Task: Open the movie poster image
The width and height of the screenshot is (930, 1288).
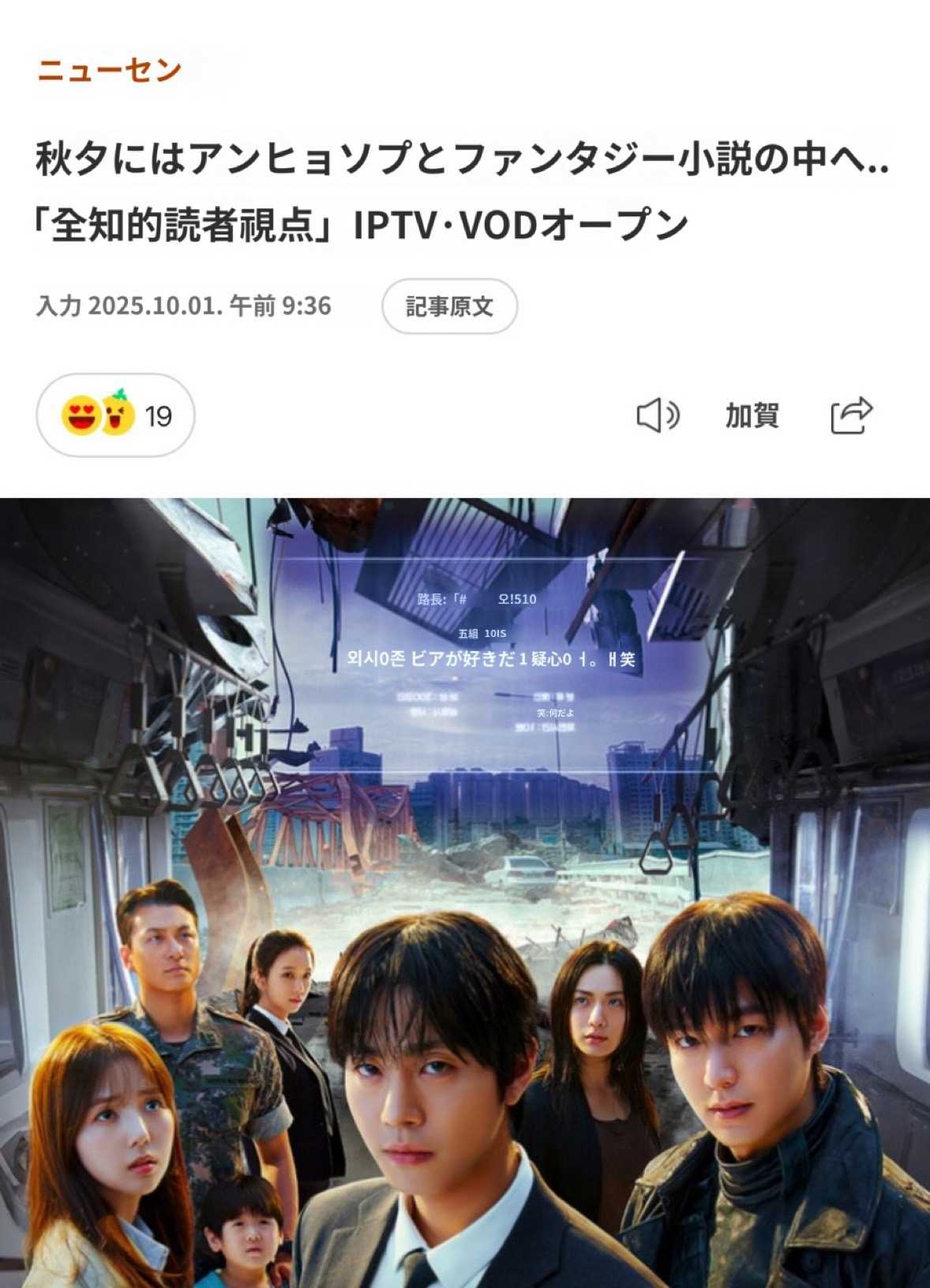Action: (465, 892)
